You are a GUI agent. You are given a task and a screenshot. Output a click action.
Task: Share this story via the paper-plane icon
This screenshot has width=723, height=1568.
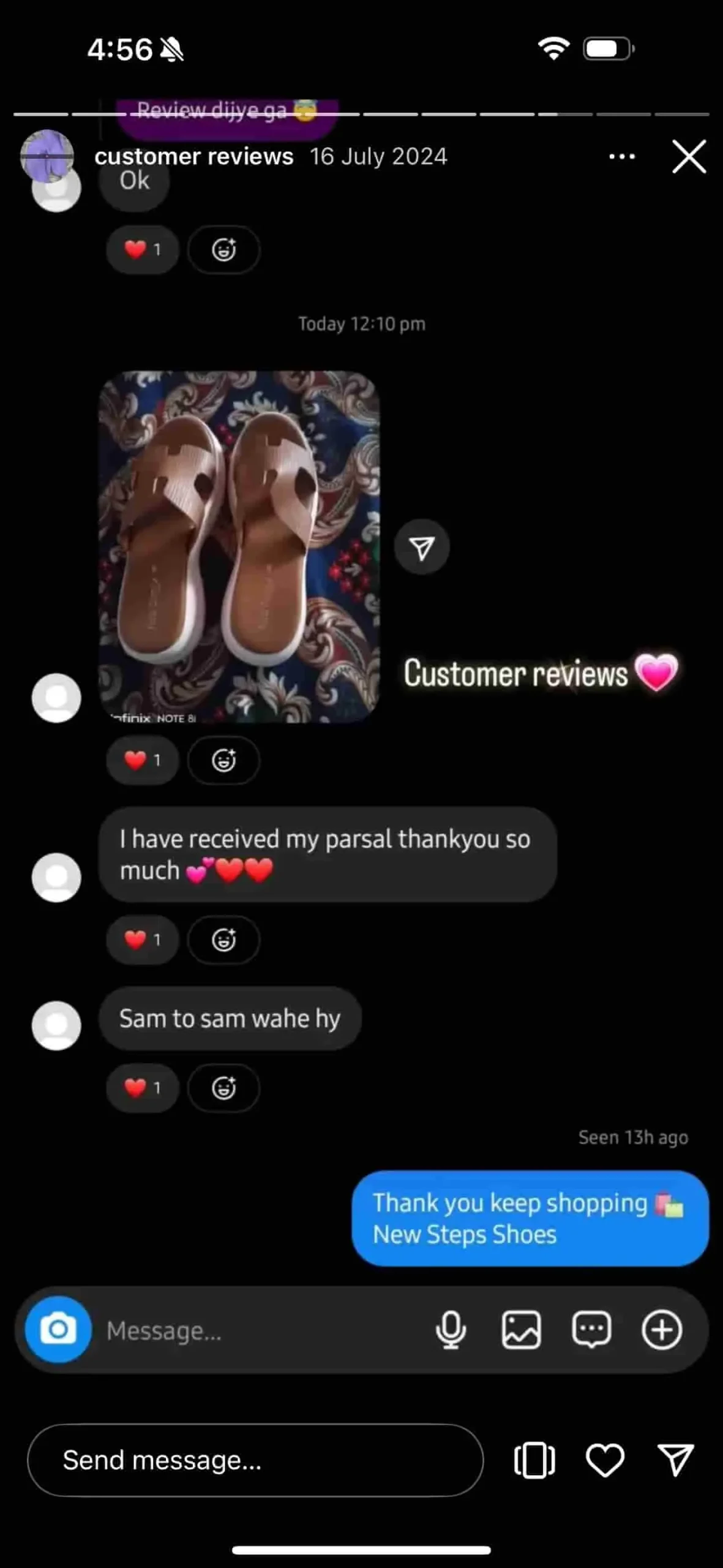[675, 1460]
